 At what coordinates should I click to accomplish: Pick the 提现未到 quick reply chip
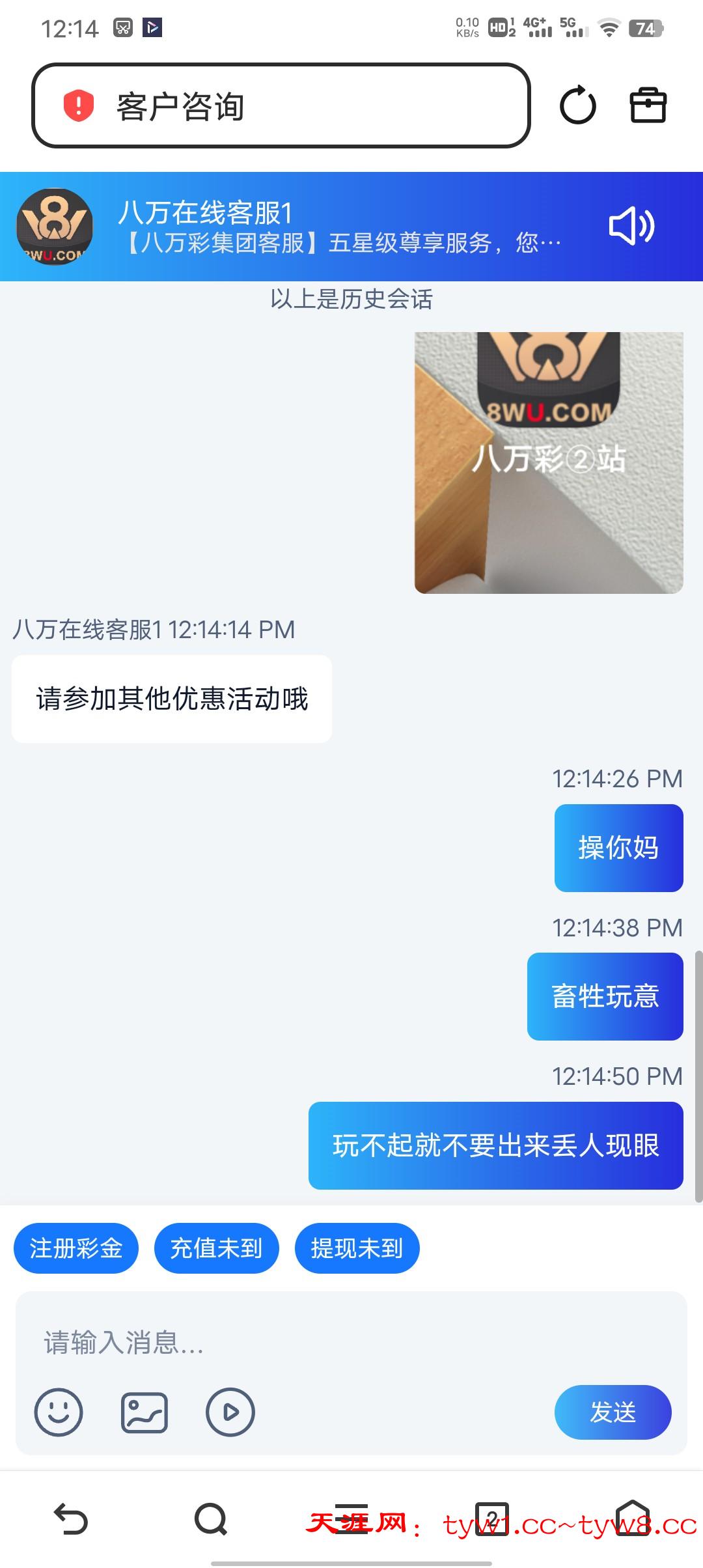click(357, 1248)
